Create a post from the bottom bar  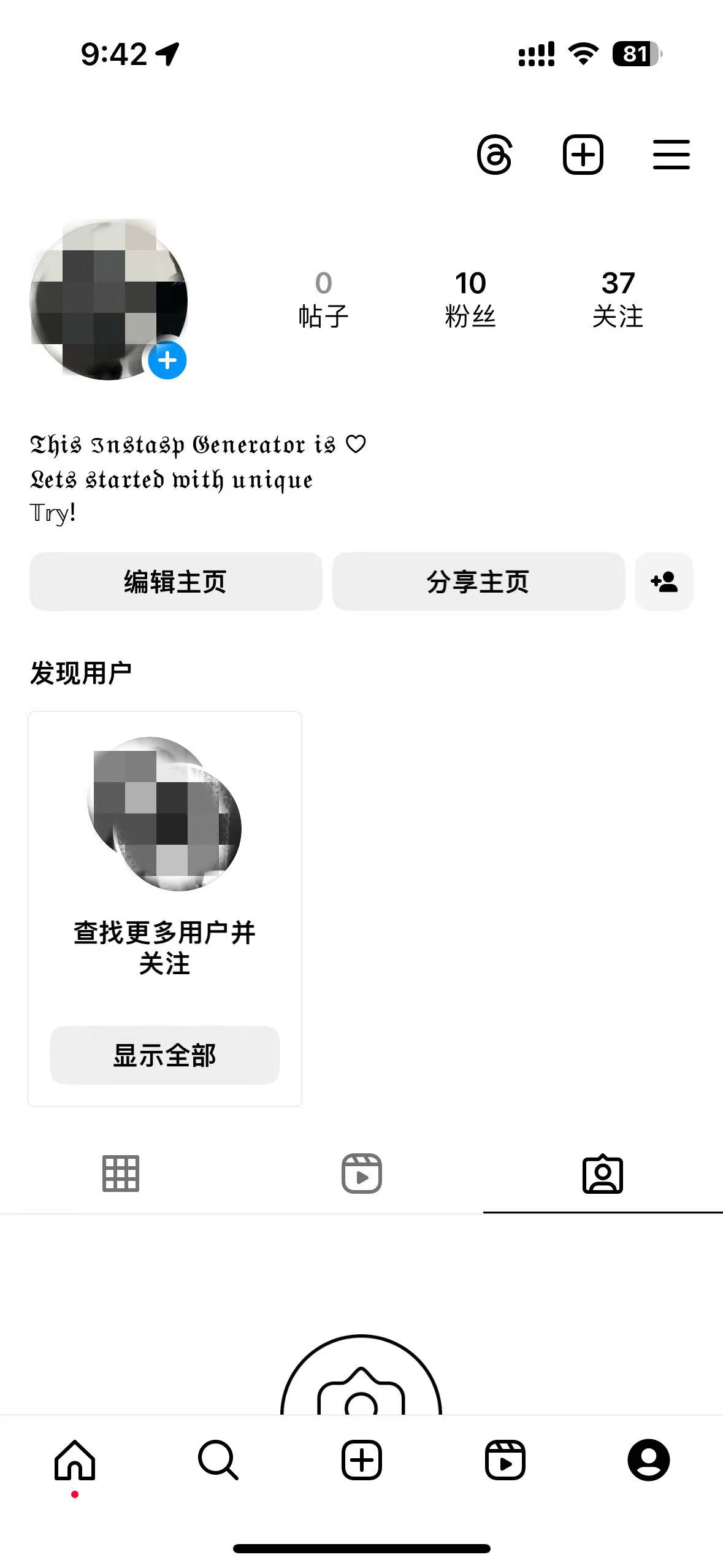(361, 1460)
